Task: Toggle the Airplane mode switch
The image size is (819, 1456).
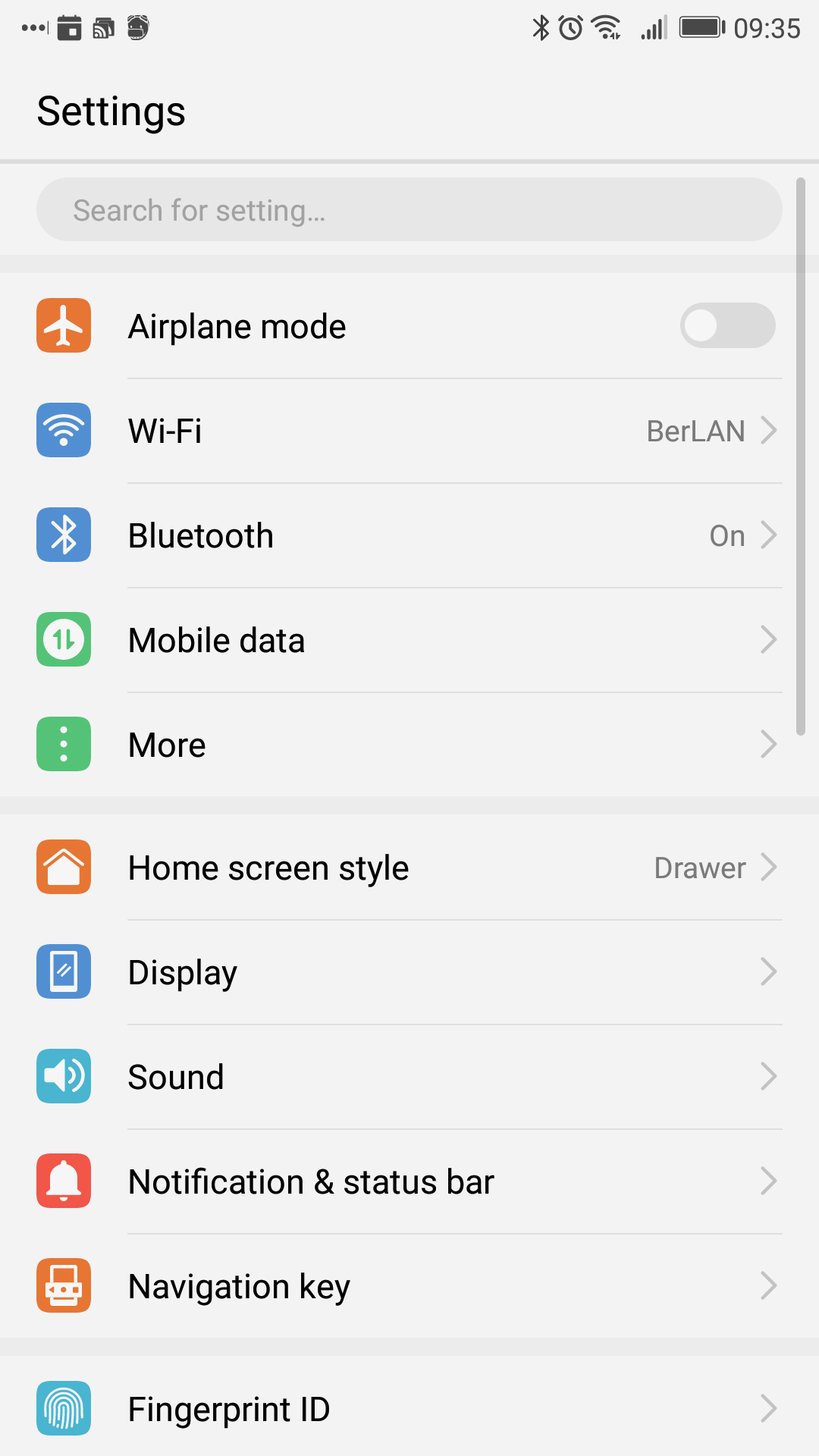Action: 726,326
